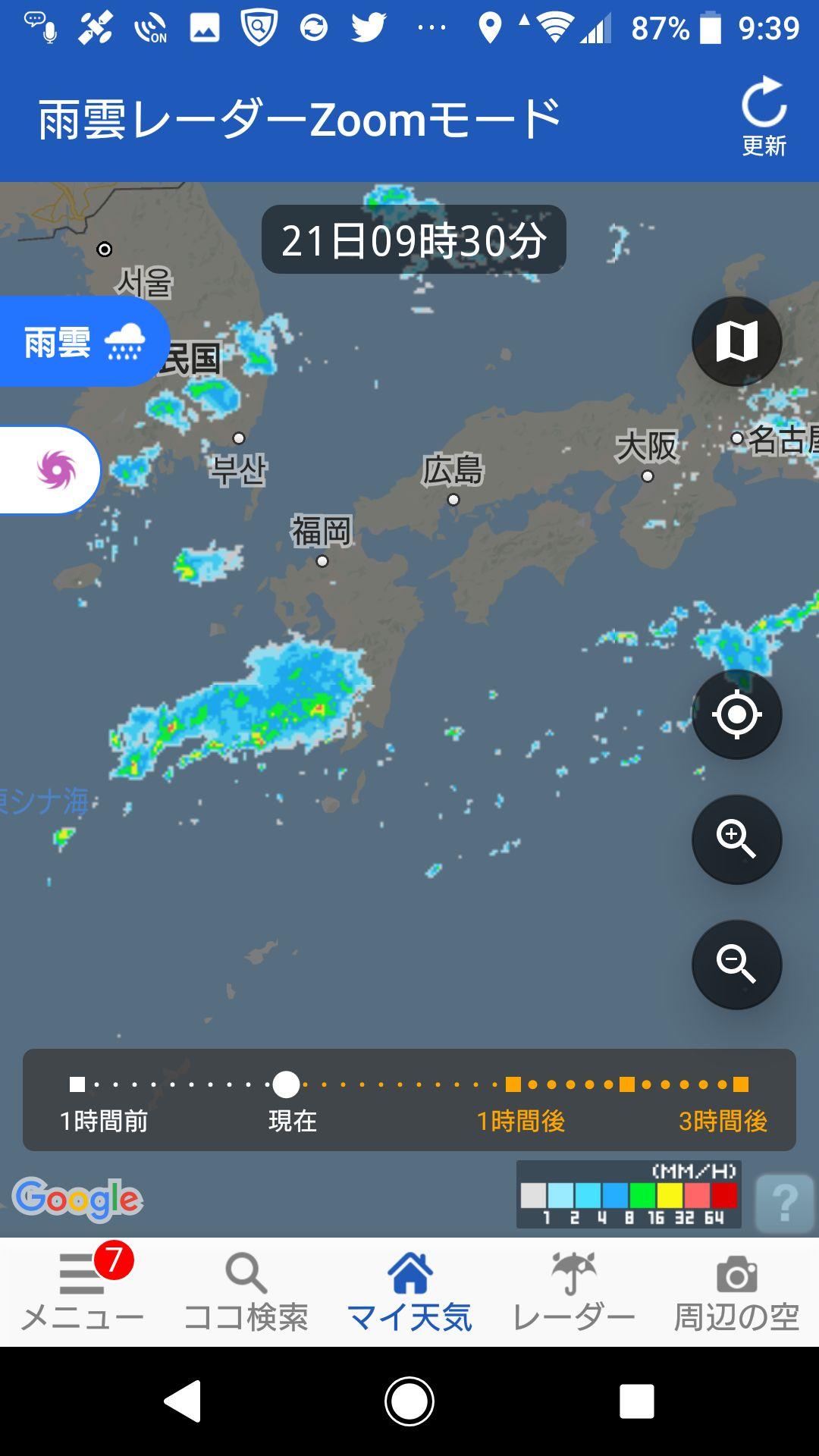
Task: Center map on current location
Action: click(736, 714)
